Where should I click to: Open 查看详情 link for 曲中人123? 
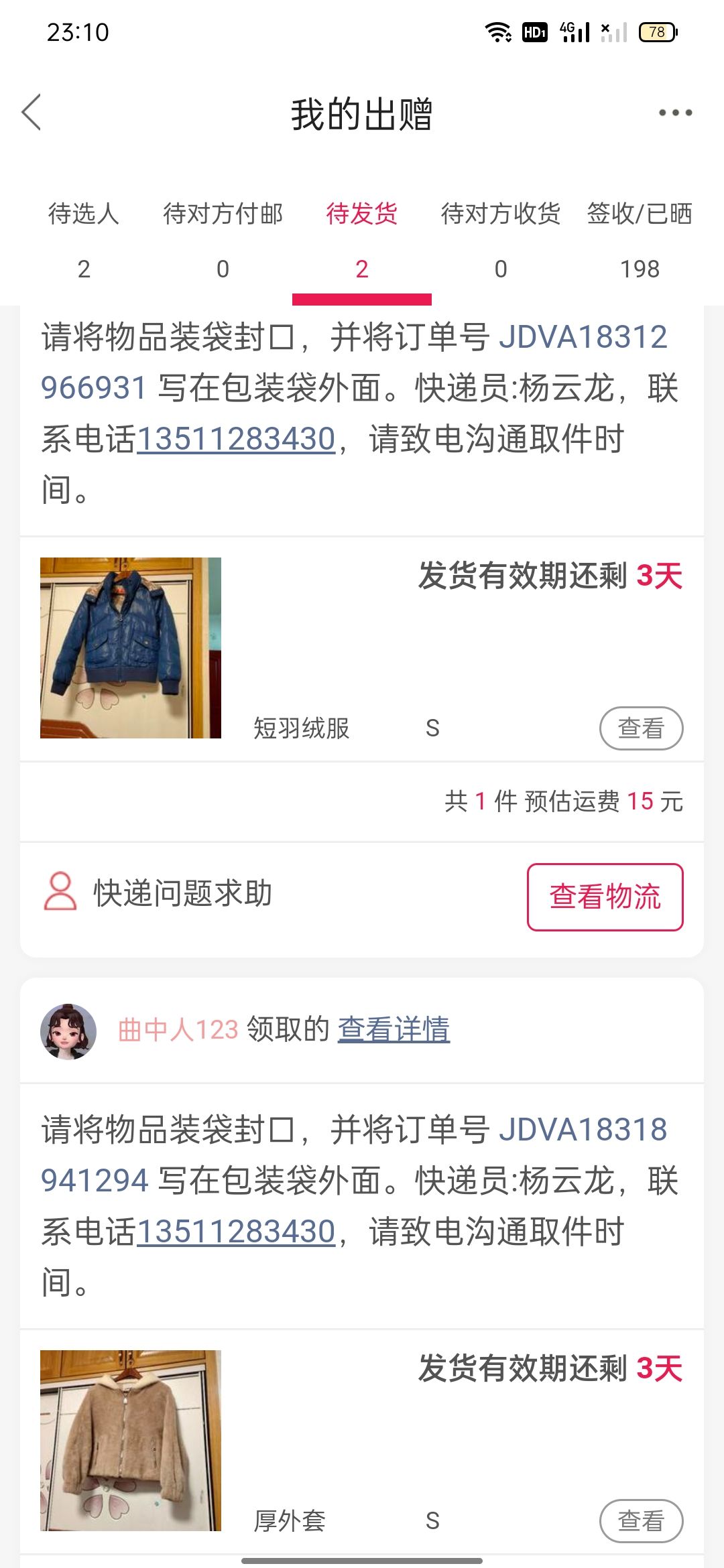[x=394, y=1030]
